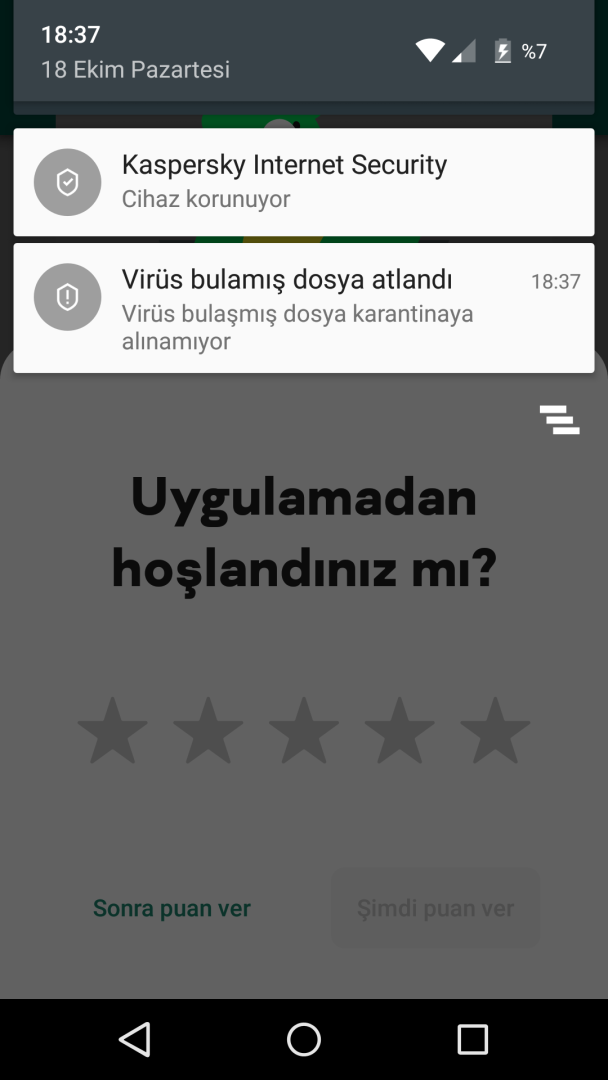608x1080 pixels.
Task: Rate the app one star
Action: (113, 731)
